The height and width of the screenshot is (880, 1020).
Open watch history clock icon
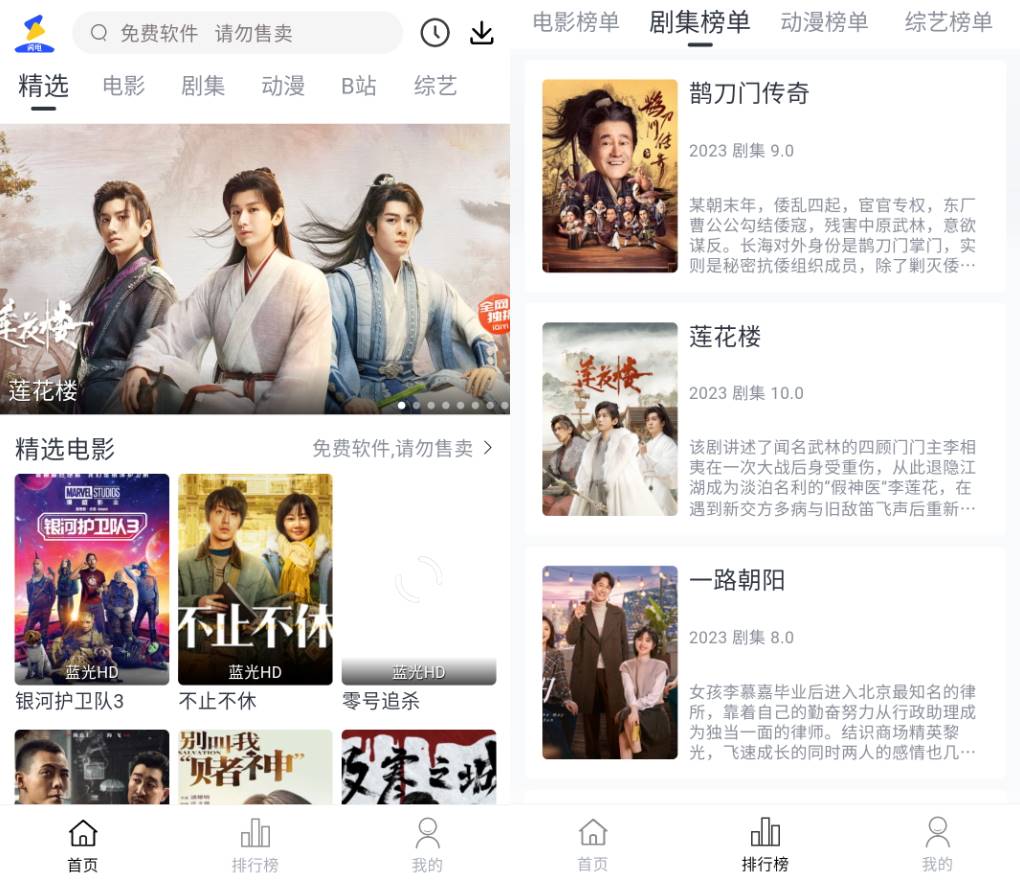point(434,33)
